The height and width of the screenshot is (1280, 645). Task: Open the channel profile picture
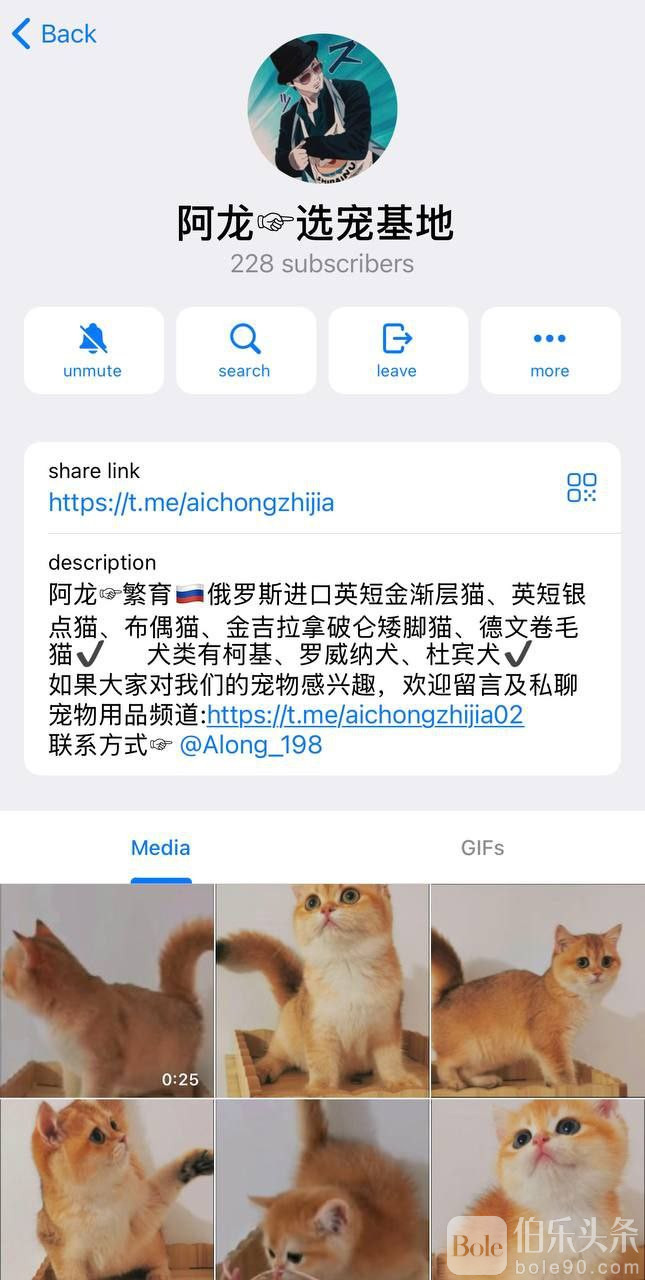click(x=322, y=108)
